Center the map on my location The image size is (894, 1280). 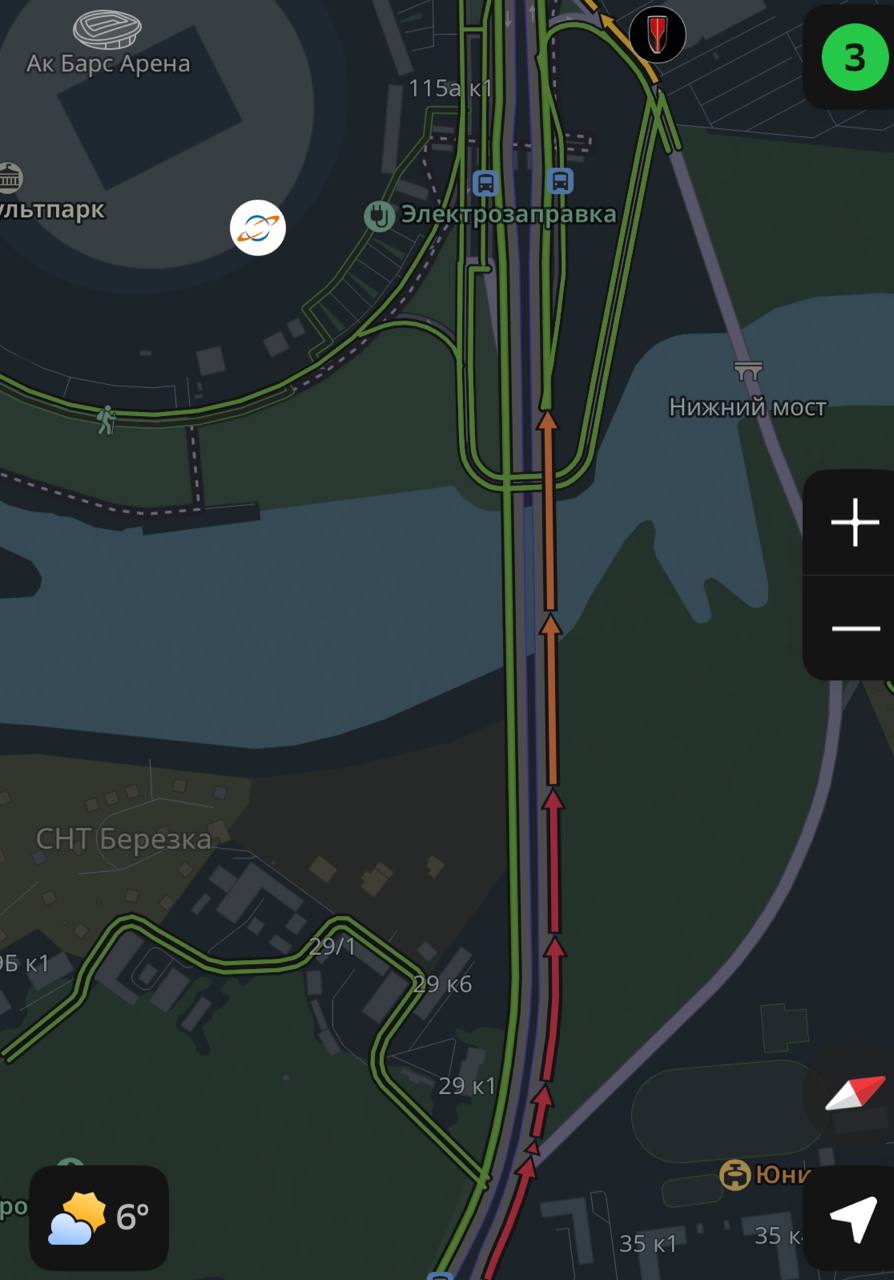[853, 1219]
